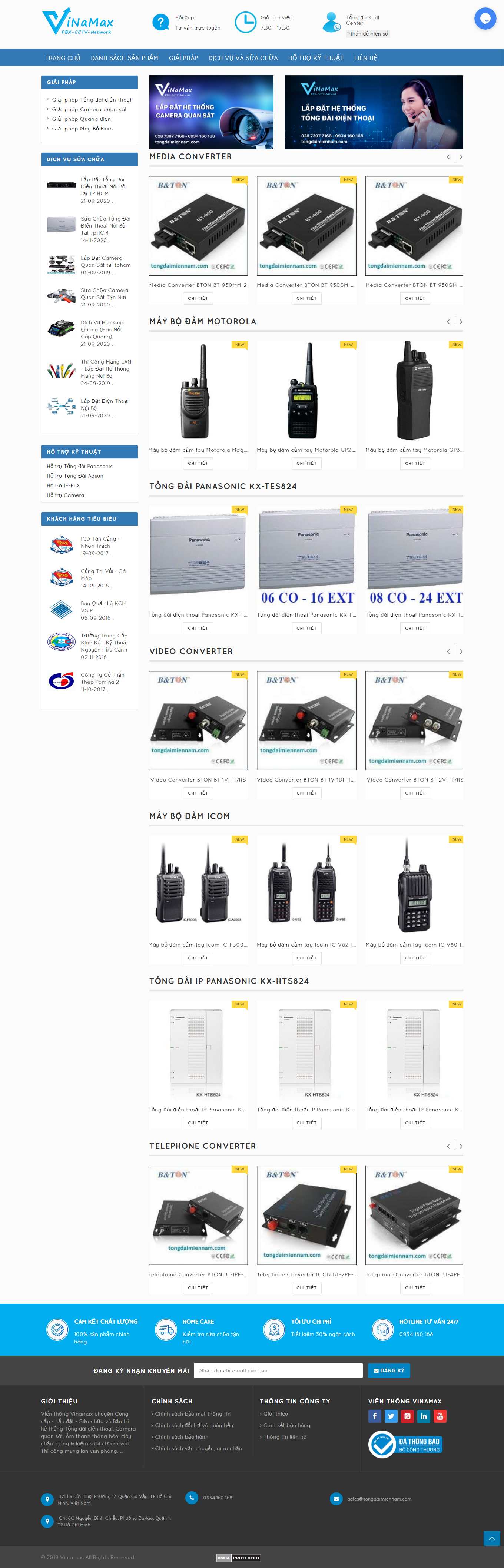Jump back to top arrow button
Image resolution: width=504 pixels, height=1568 pixels.
(491, 1538)
